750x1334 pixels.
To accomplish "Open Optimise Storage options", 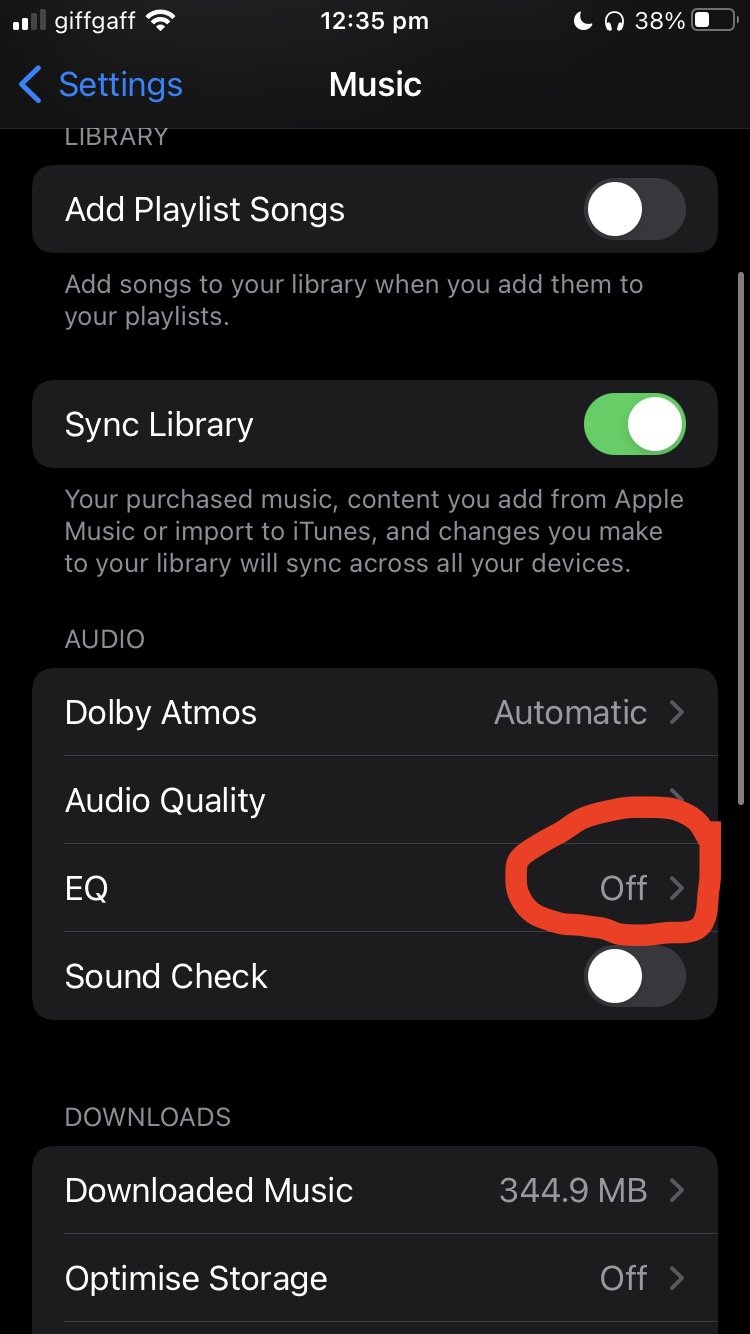I will pyautogui.click(x=375, y=1278).
